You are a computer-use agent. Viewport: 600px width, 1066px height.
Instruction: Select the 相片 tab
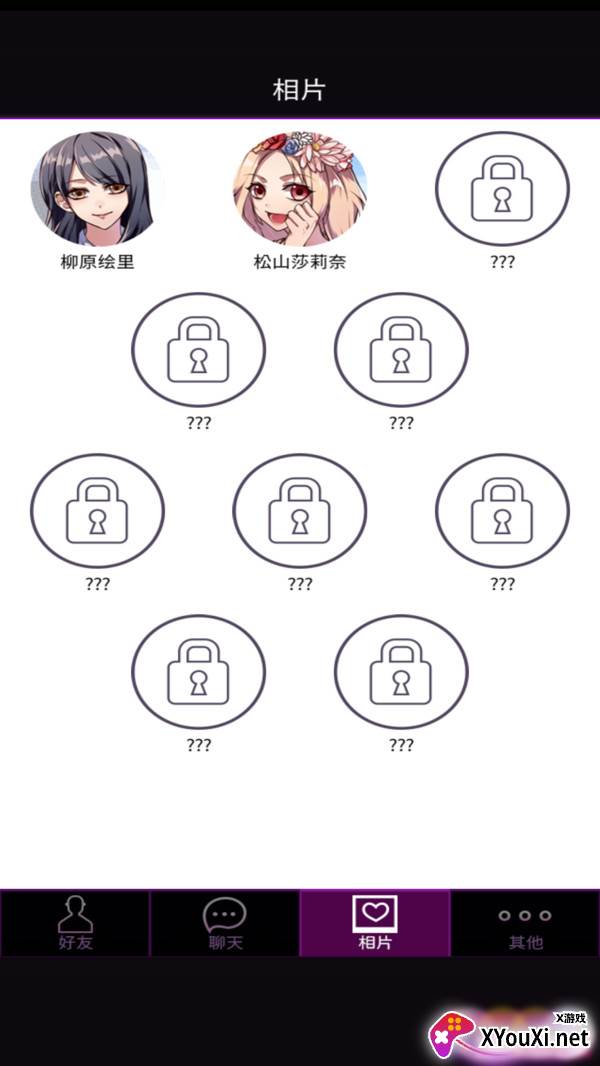point(375,923)
